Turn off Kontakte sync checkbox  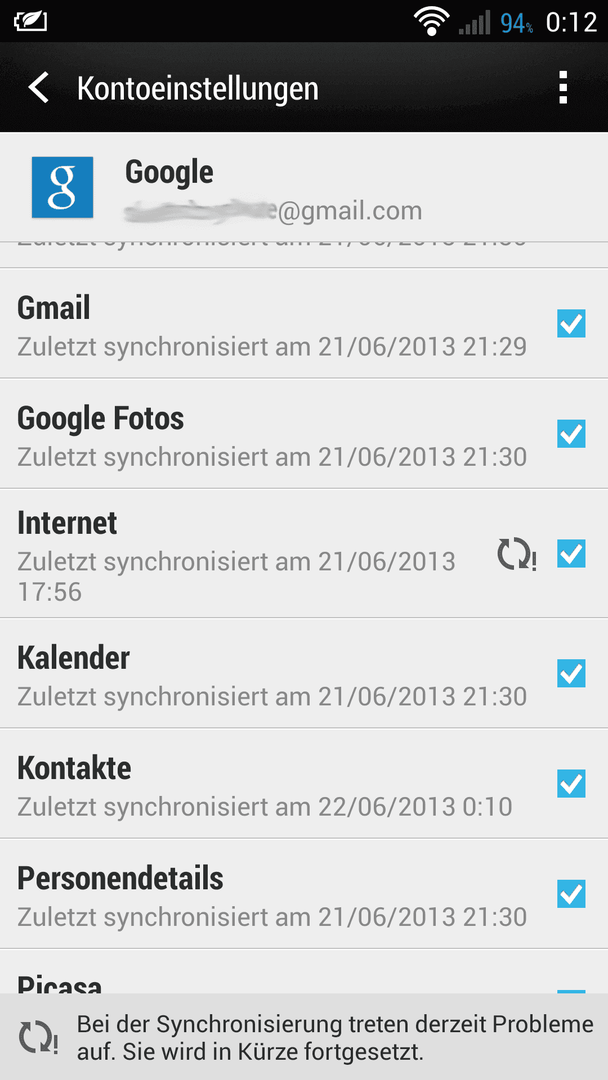pos(571,784)
